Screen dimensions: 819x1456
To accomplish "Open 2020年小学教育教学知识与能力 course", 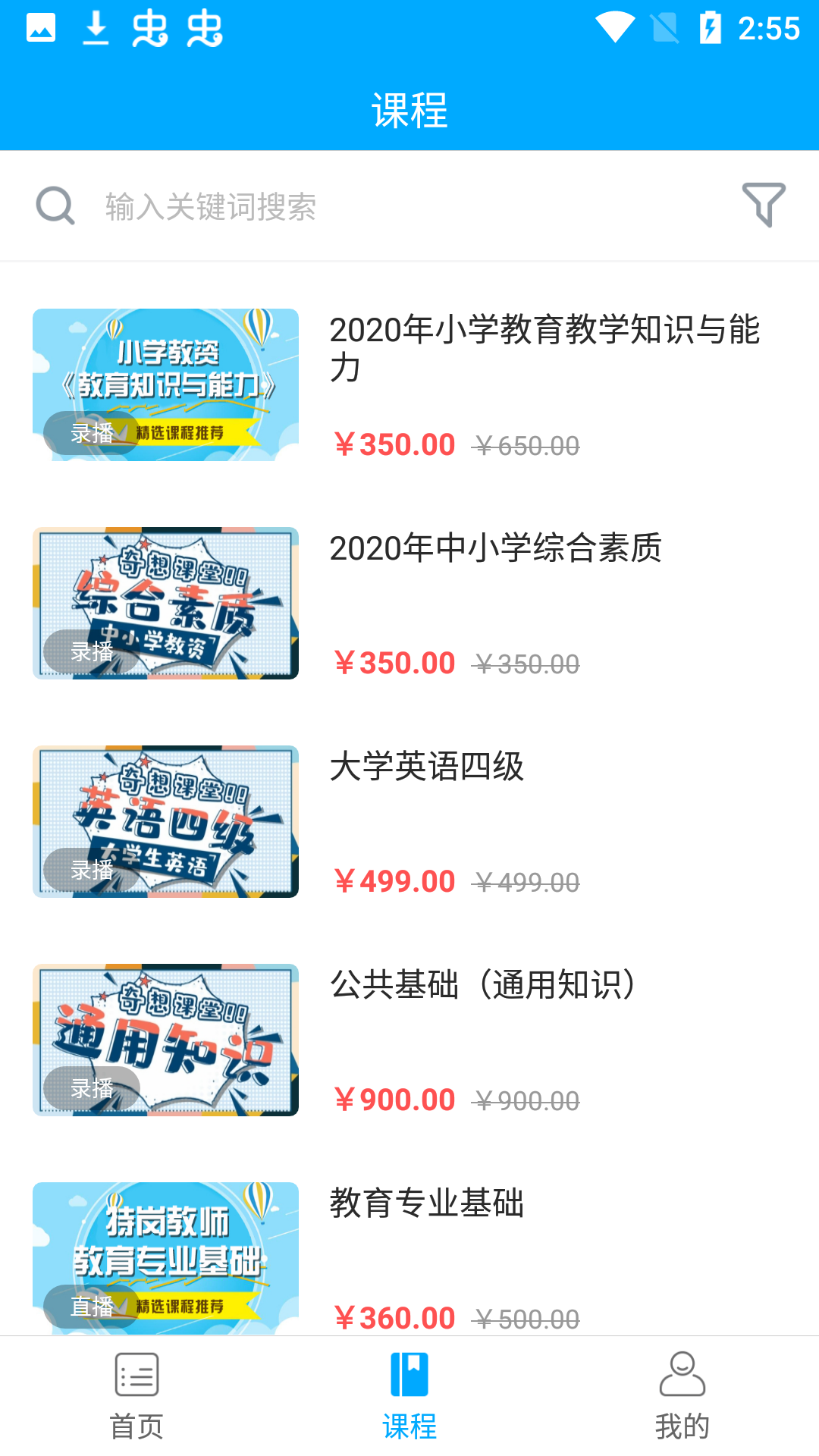I will 544,348.
